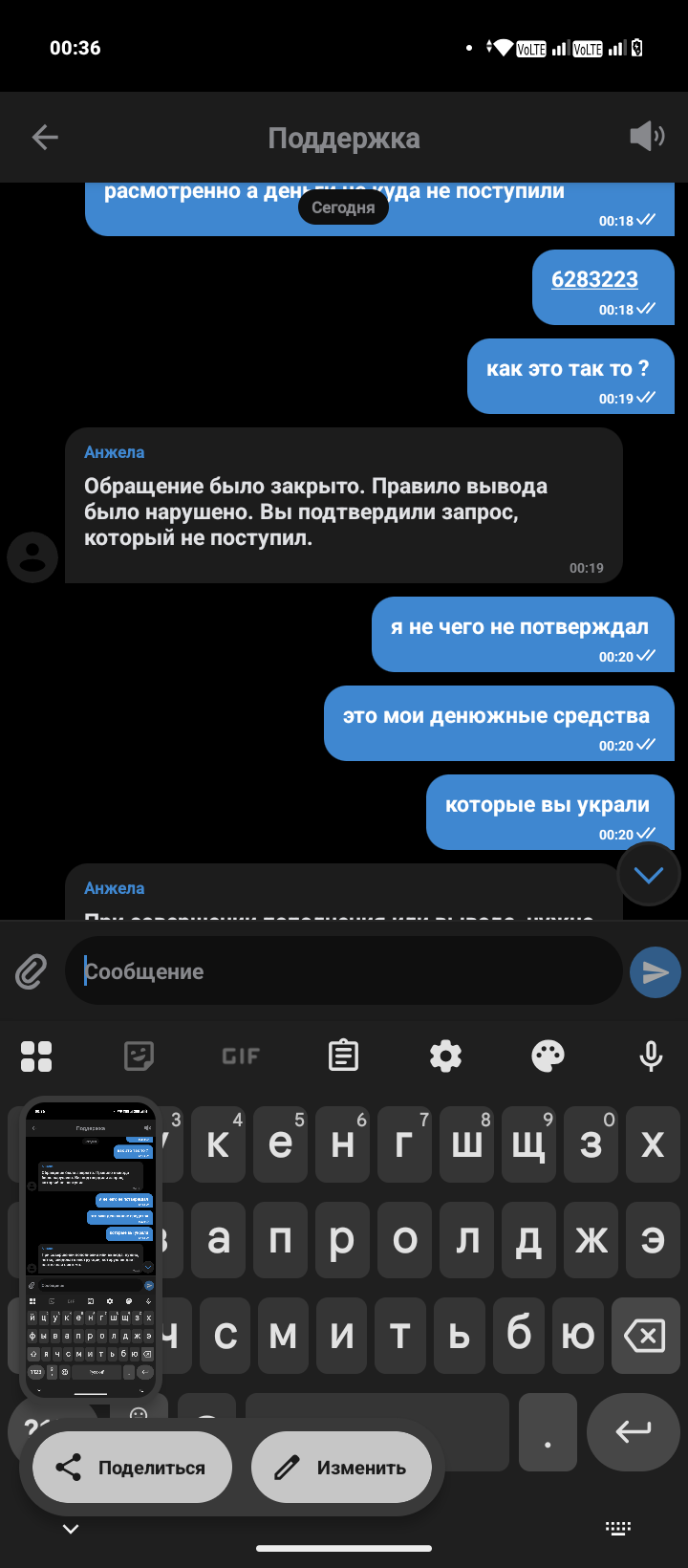
Task: Open the underlined number 6283223
Action: tap(594, 279)
